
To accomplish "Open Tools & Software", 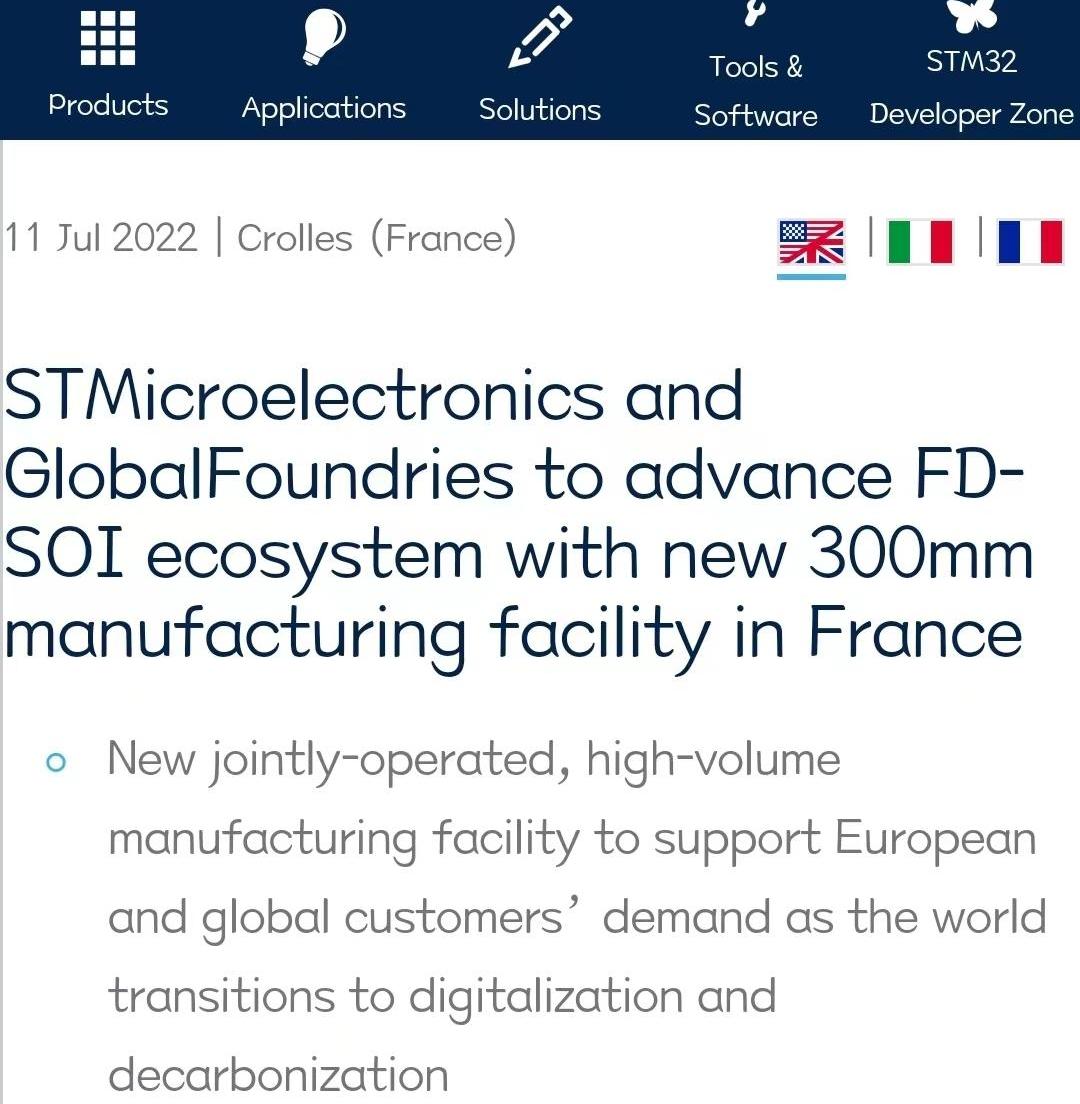I will click(756, 72).
